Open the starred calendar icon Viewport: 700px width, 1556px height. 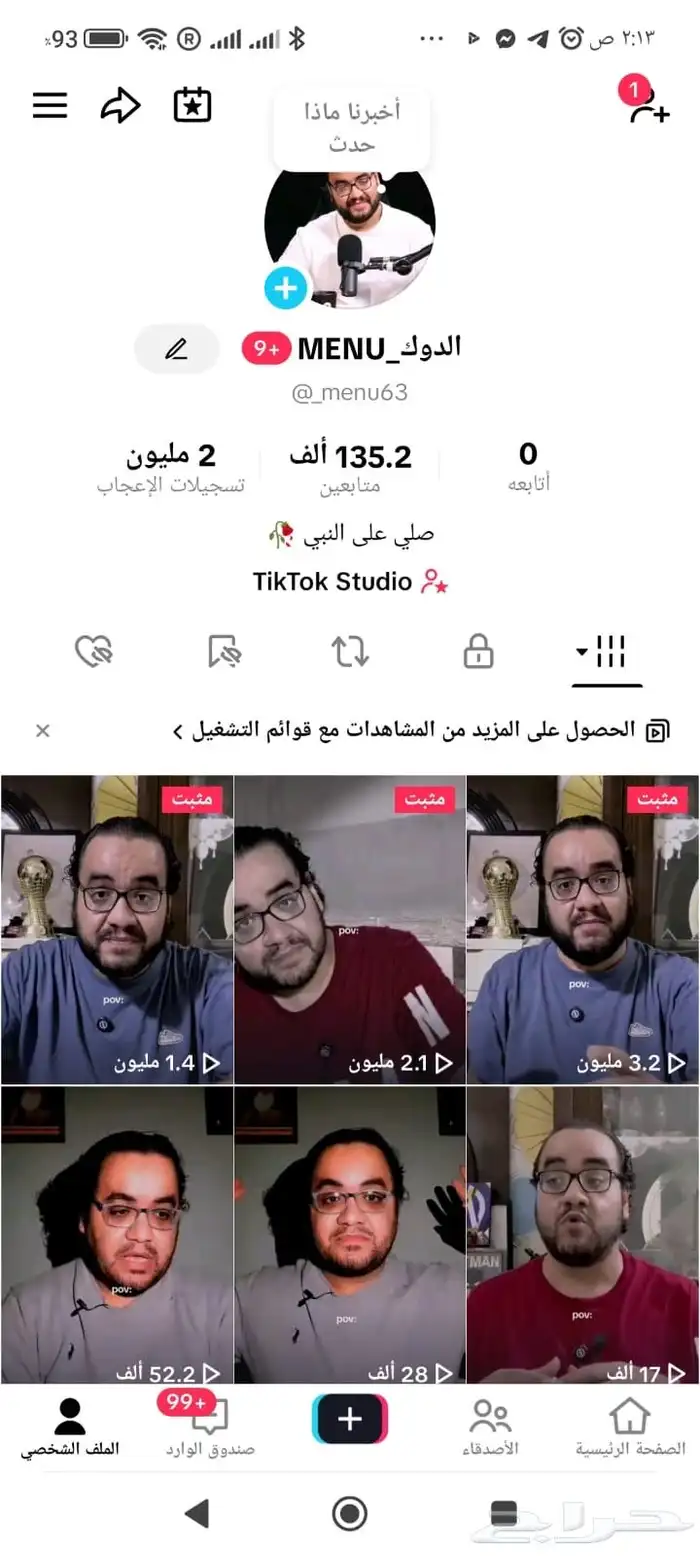pos(192,106)
